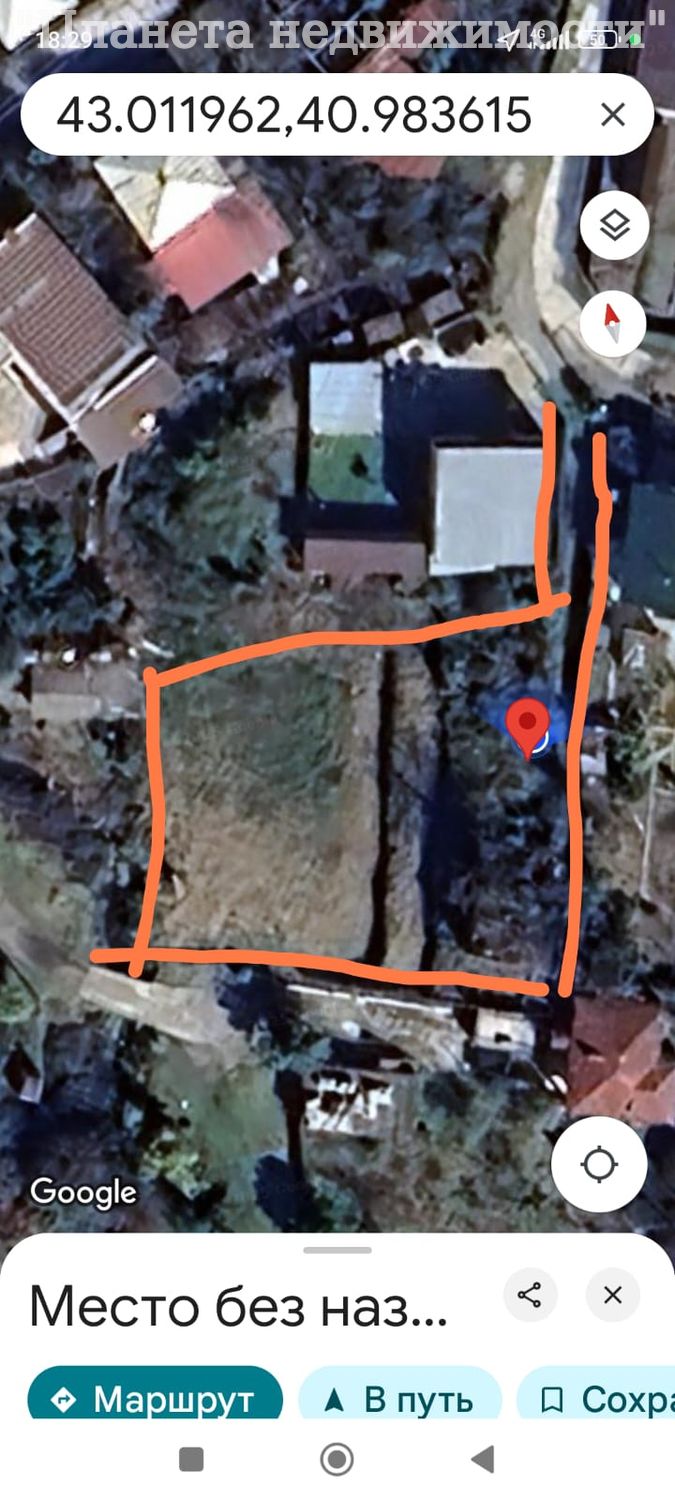
Task: Start navigation with В путь
Action: pyautogui.click(x=400, y=1398)
